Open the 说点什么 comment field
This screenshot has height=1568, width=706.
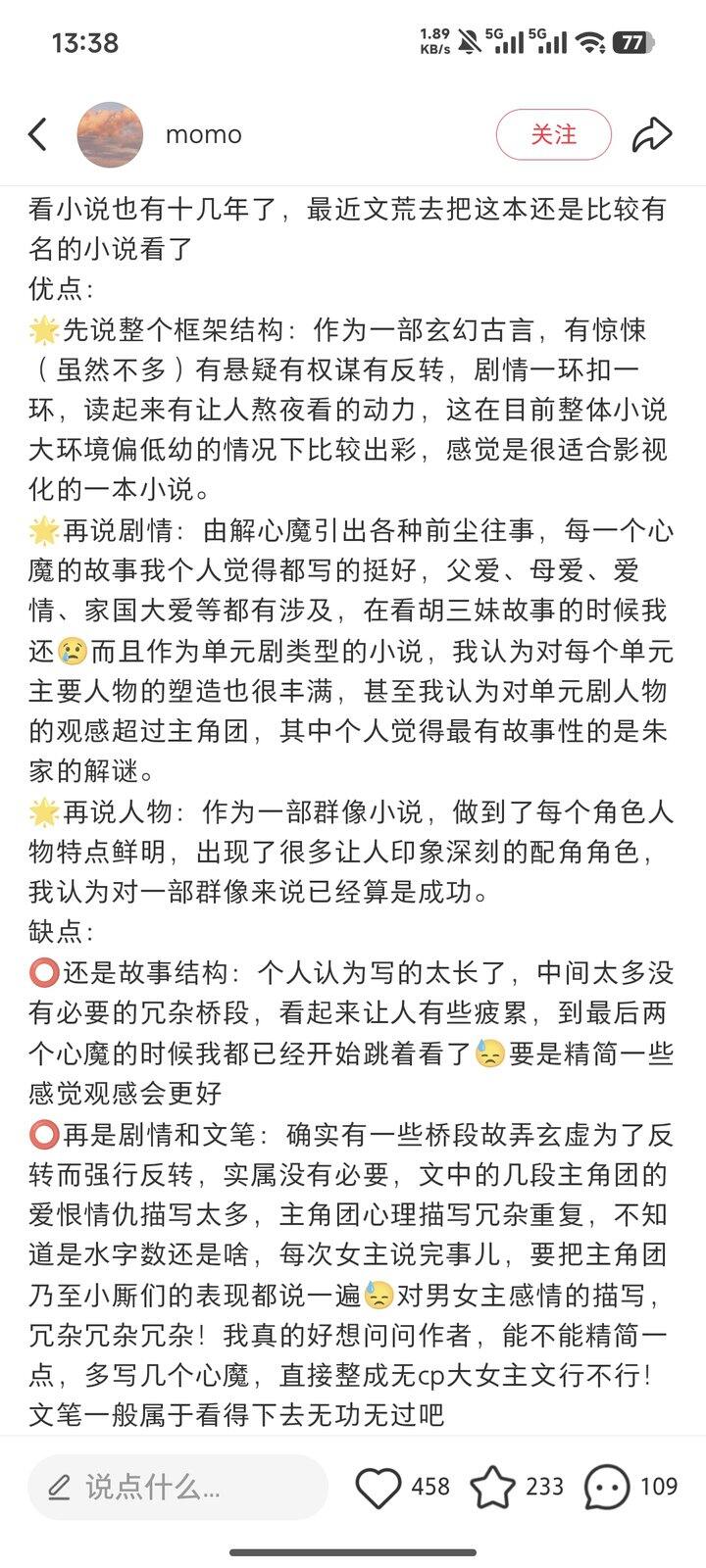tap(176, 1488)
